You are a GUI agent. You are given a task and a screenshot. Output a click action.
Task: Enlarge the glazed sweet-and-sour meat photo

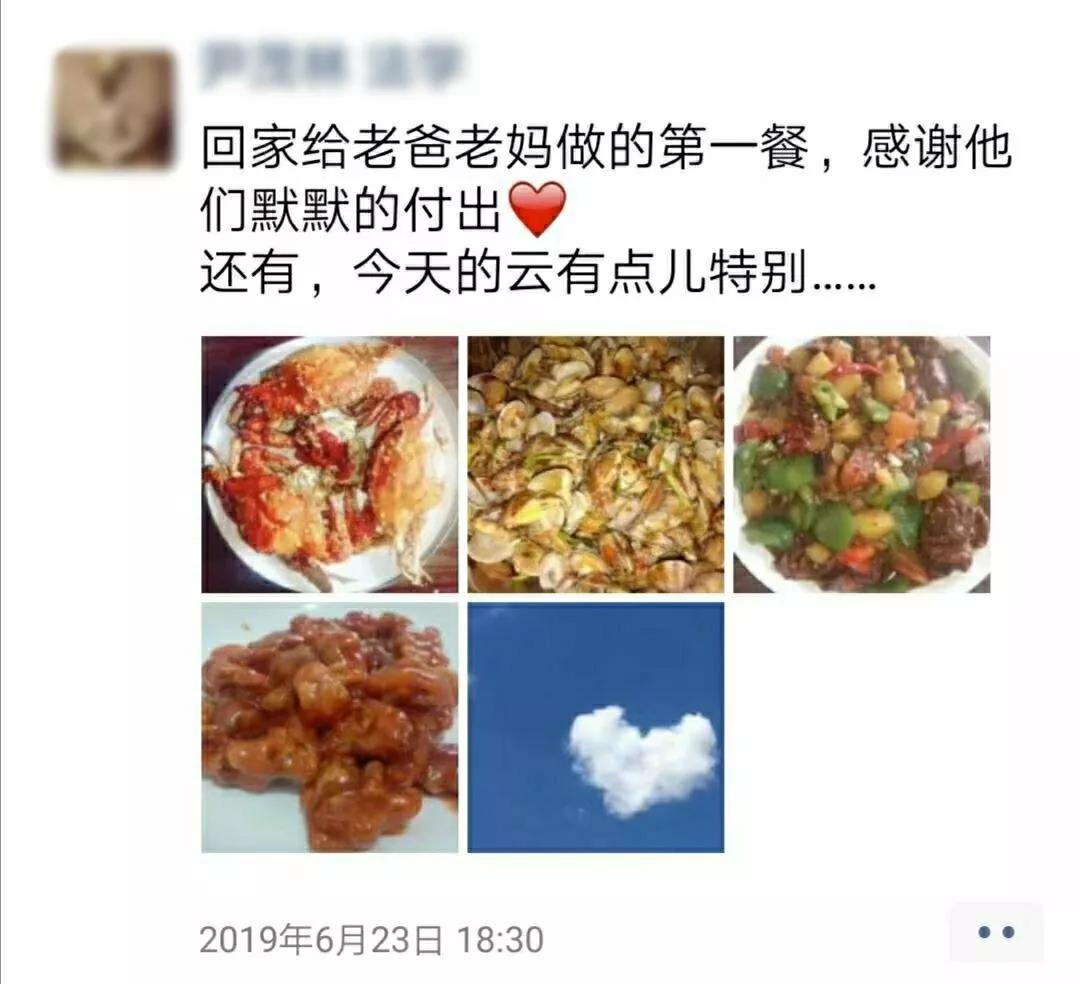pos(330,727)
